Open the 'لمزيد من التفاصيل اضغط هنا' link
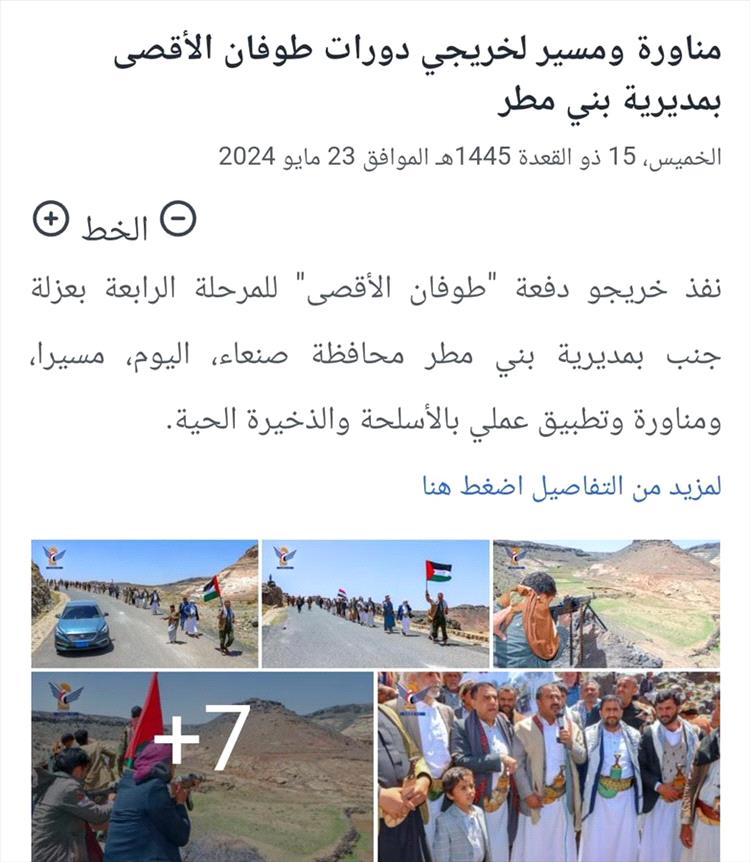750x862 pixels. tap(571, 487)
